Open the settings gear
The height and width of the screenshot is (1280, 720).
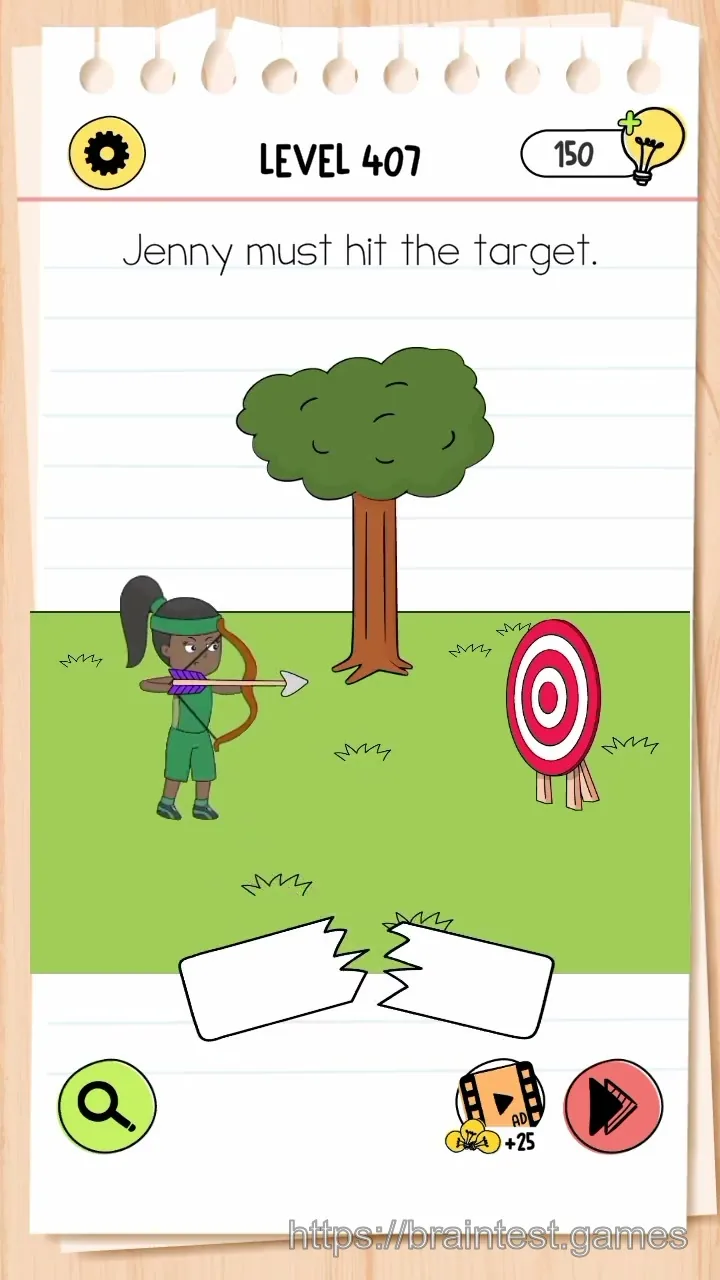pyautogui.click(x=107, y=154)
